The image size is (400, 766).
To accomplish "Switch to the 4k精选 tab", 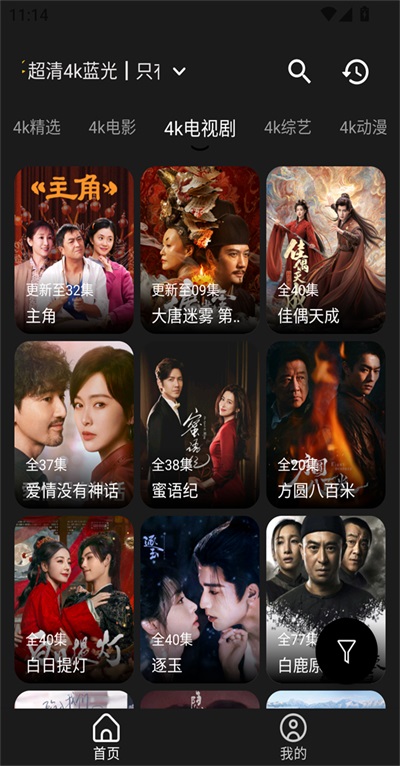I will [37, 128].
